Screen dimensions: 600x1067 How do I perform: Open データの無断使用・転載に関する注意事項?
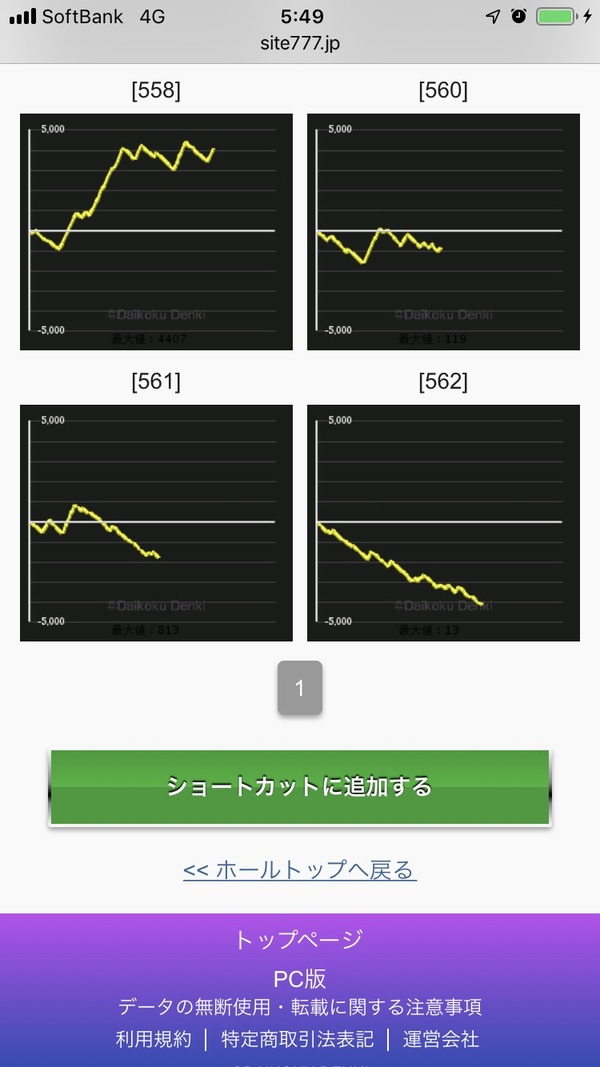click(x=299, y=1007)
